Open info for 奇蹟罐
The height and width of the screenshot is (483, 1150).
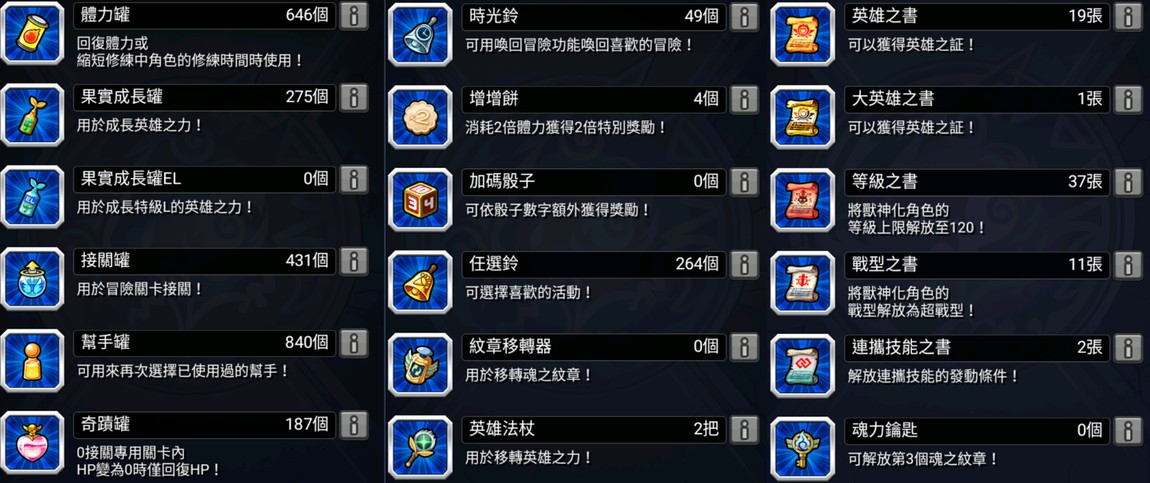click(x=353, y=425)
